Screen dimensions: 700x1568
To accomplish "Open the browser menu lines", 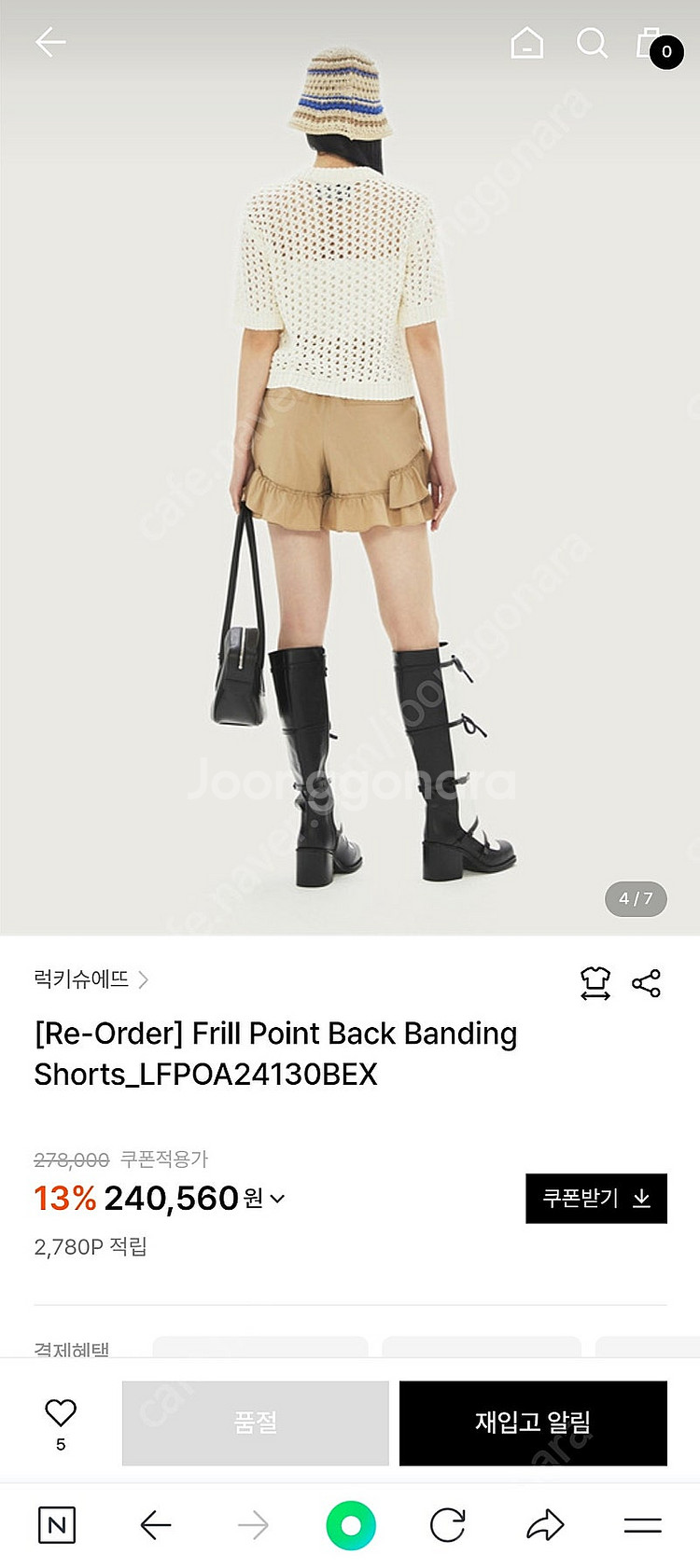I will pyautogui.click(x=642, y=1525).
